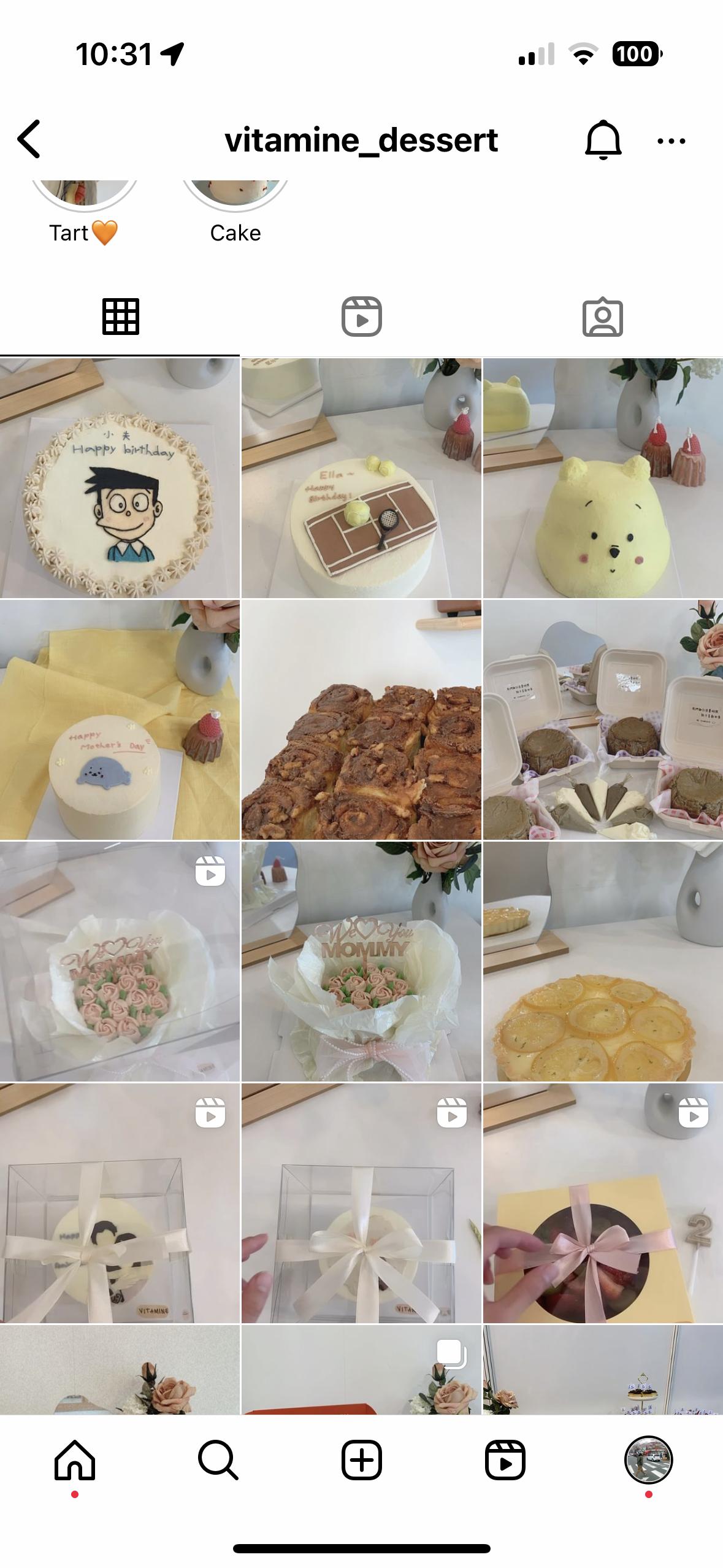
Task: Open the Happy Mother's Day seal cake post
Action: pyautogui.click(x=120, y=720)
